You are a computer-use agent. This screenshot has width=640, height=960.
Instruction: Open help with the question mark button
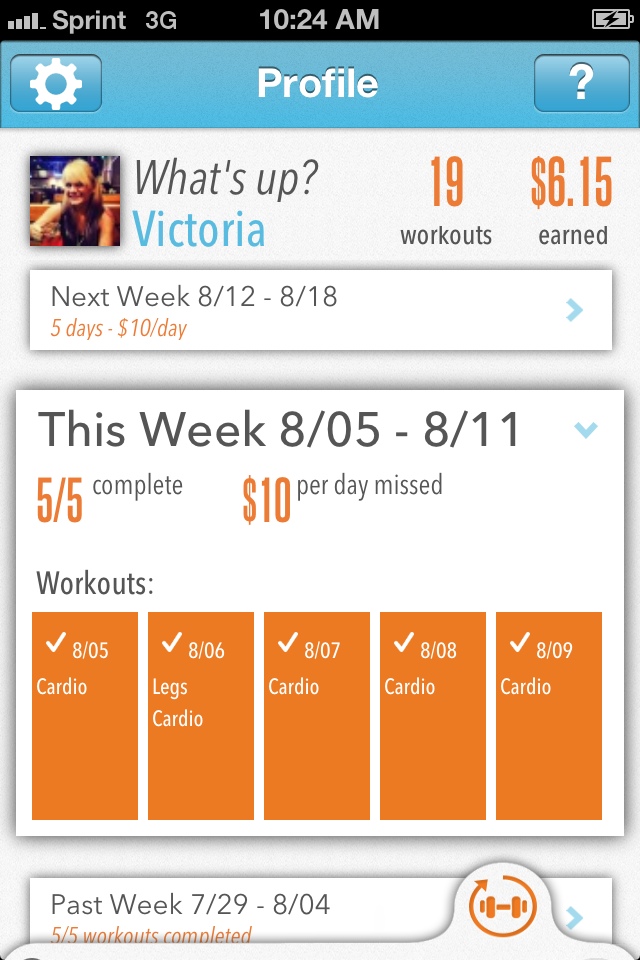pos(581,83)
